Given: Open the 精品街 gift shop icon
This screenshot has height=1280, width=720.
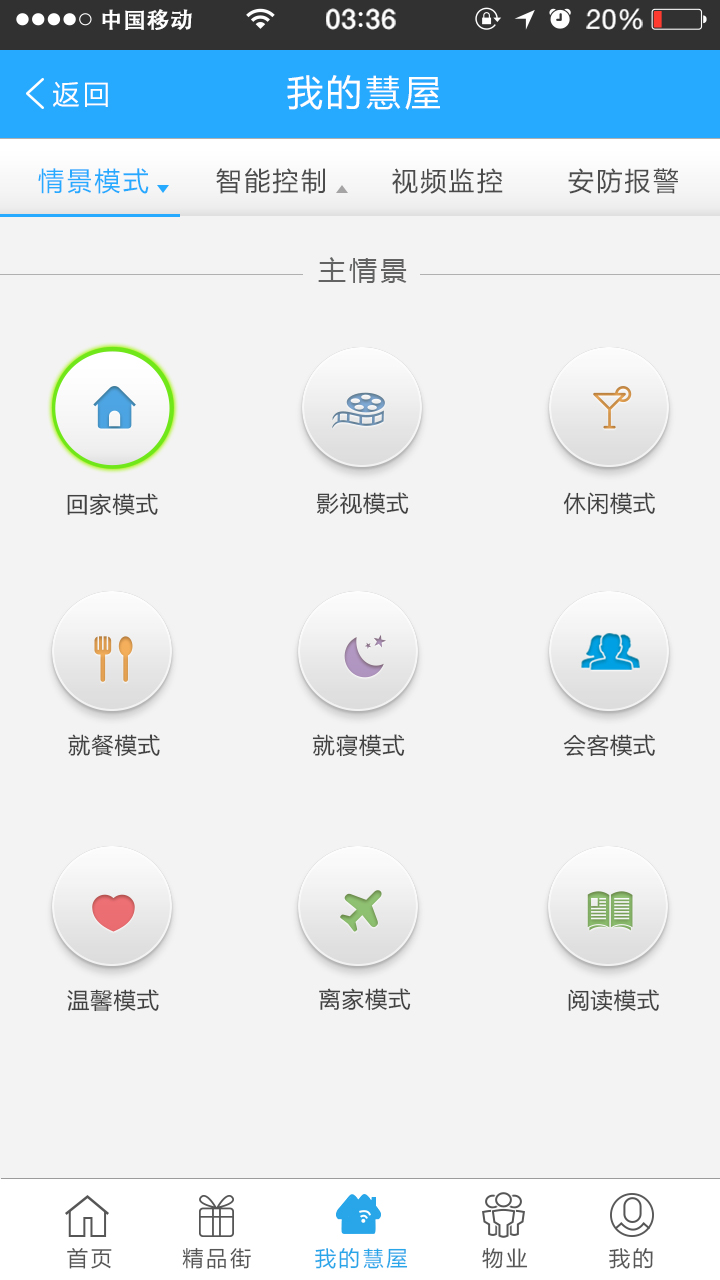Looking at the screenshot, I should click(216, 1216).
